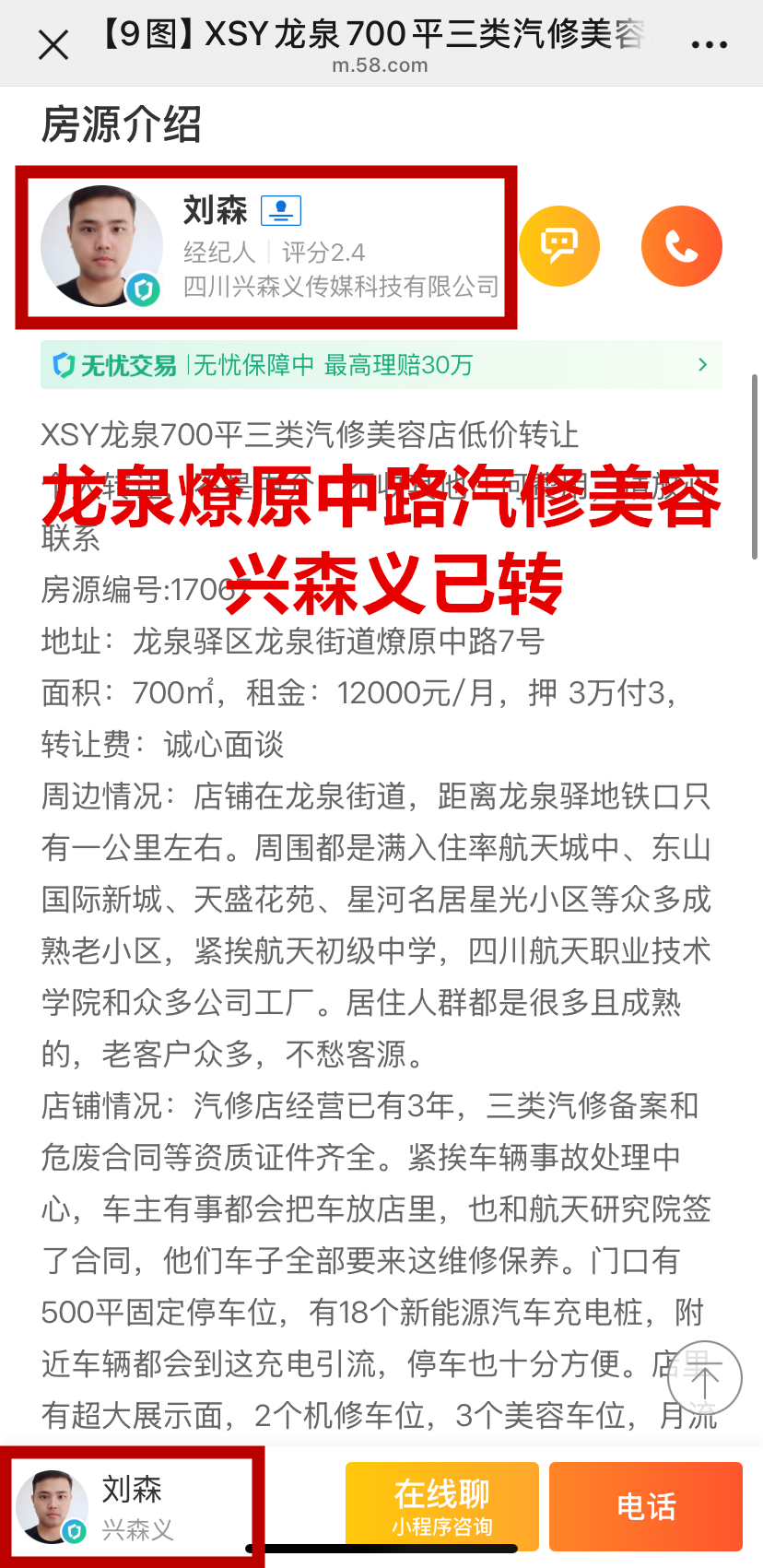This screenshot has height=1568, width=763.
Task: Open broker 刘森's profile card
Action: point(265,247)
